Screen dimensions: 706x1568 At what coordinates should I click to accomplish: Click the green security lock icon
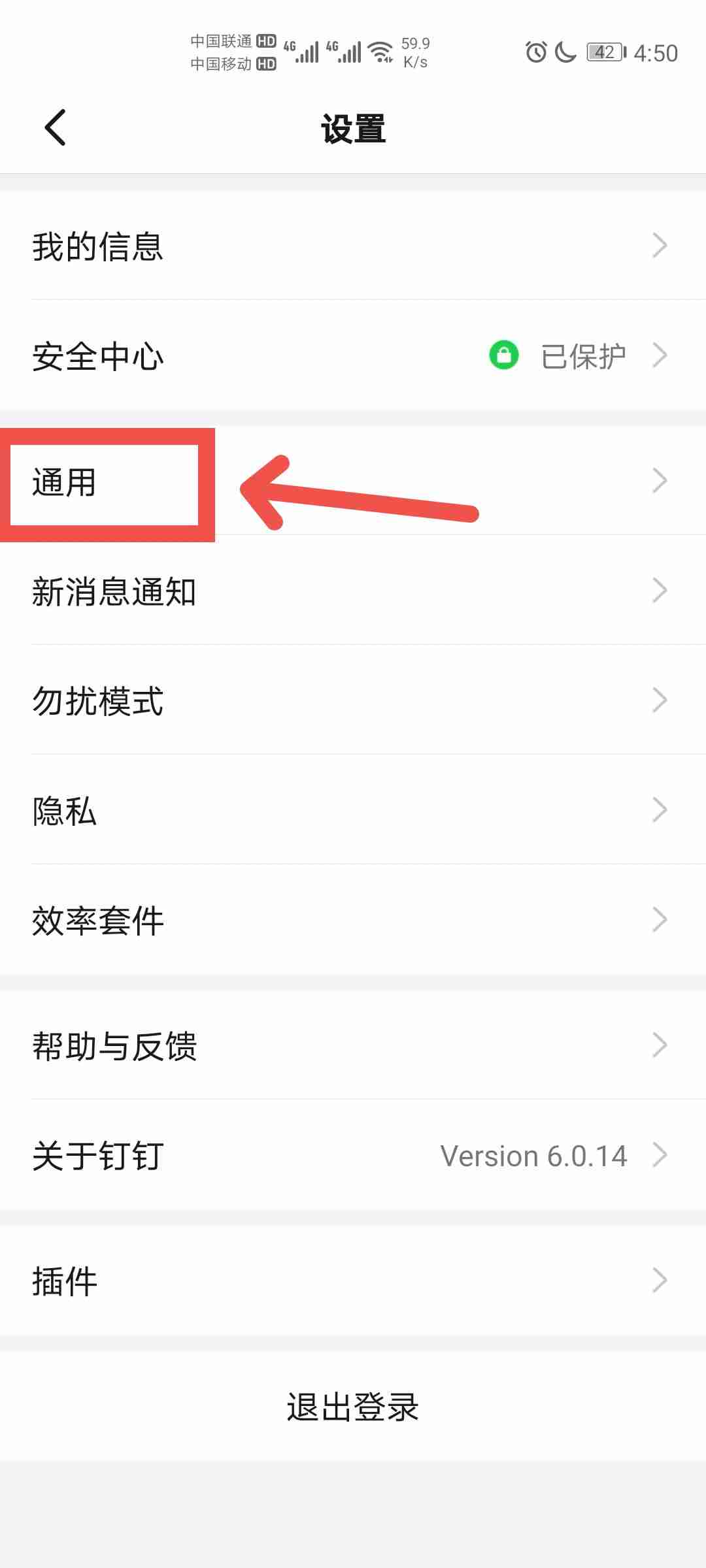tap(503, 355)
